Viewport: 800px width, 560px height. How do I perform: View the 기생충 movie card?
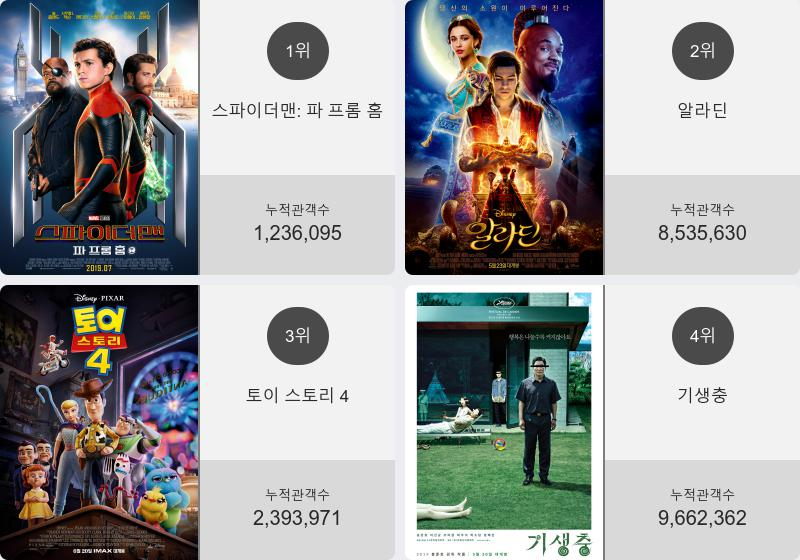tap(702, 395)
